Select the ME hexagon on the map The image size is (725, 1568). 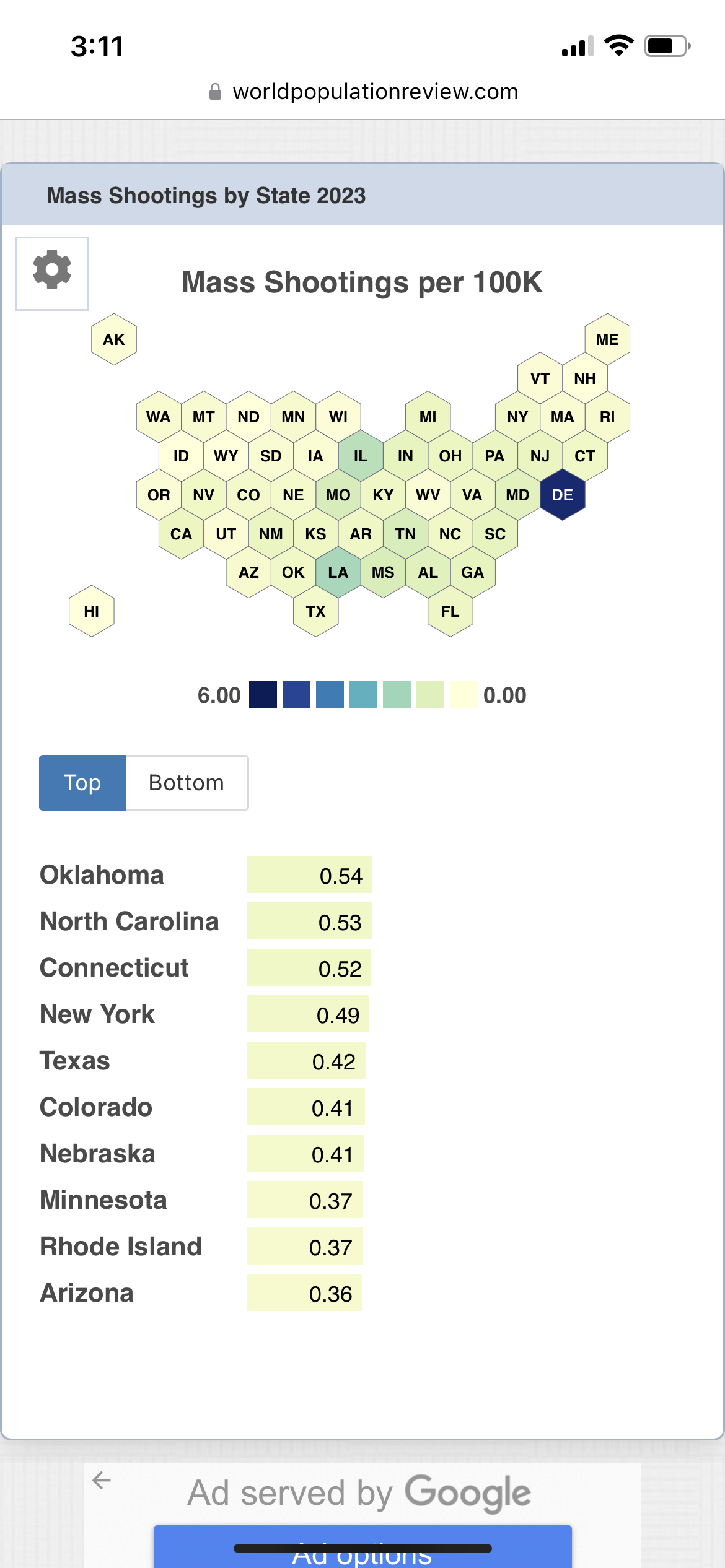coord(607,339)
